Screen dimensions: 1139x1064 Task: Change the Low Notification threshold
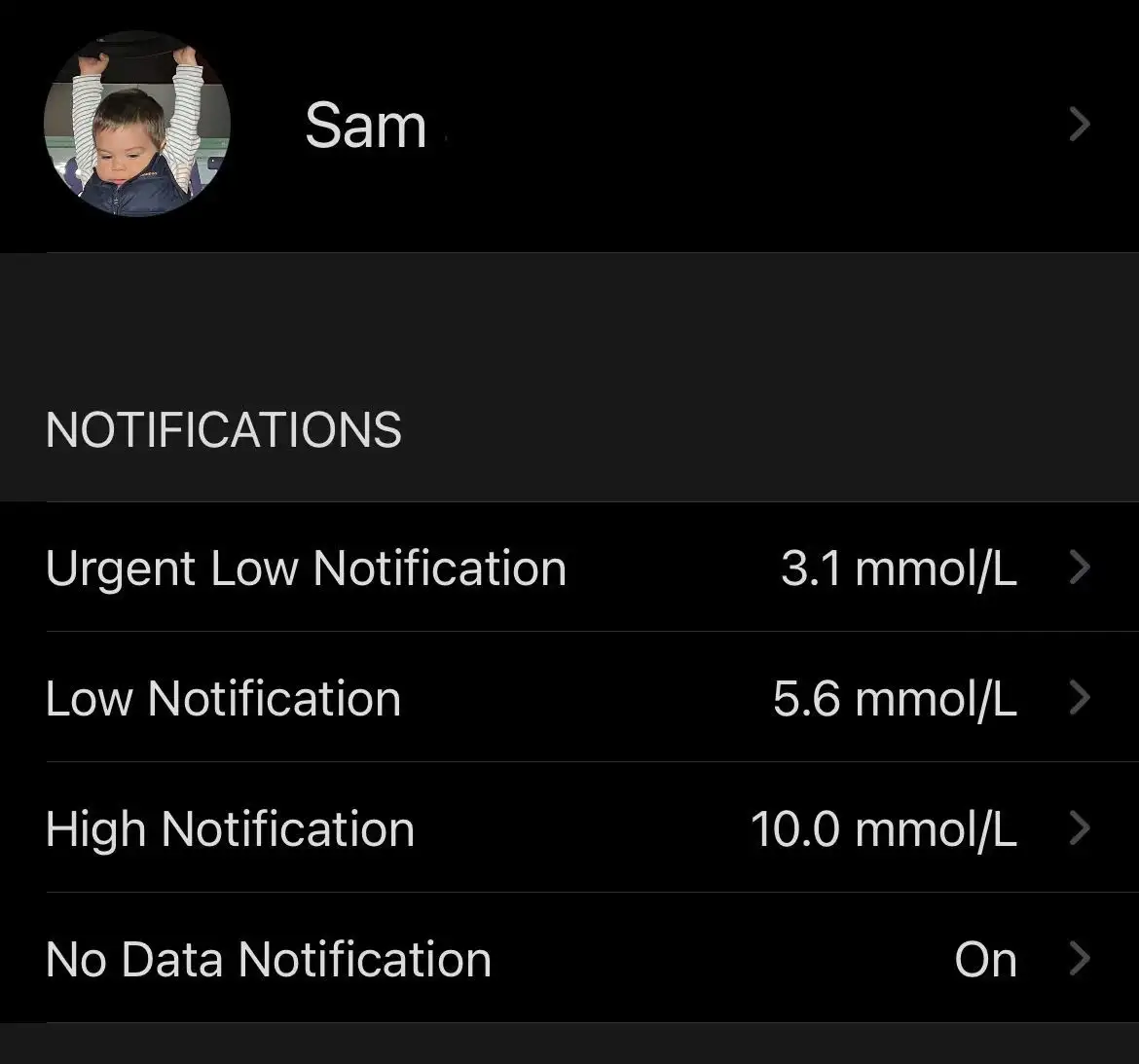click(569, 698)
